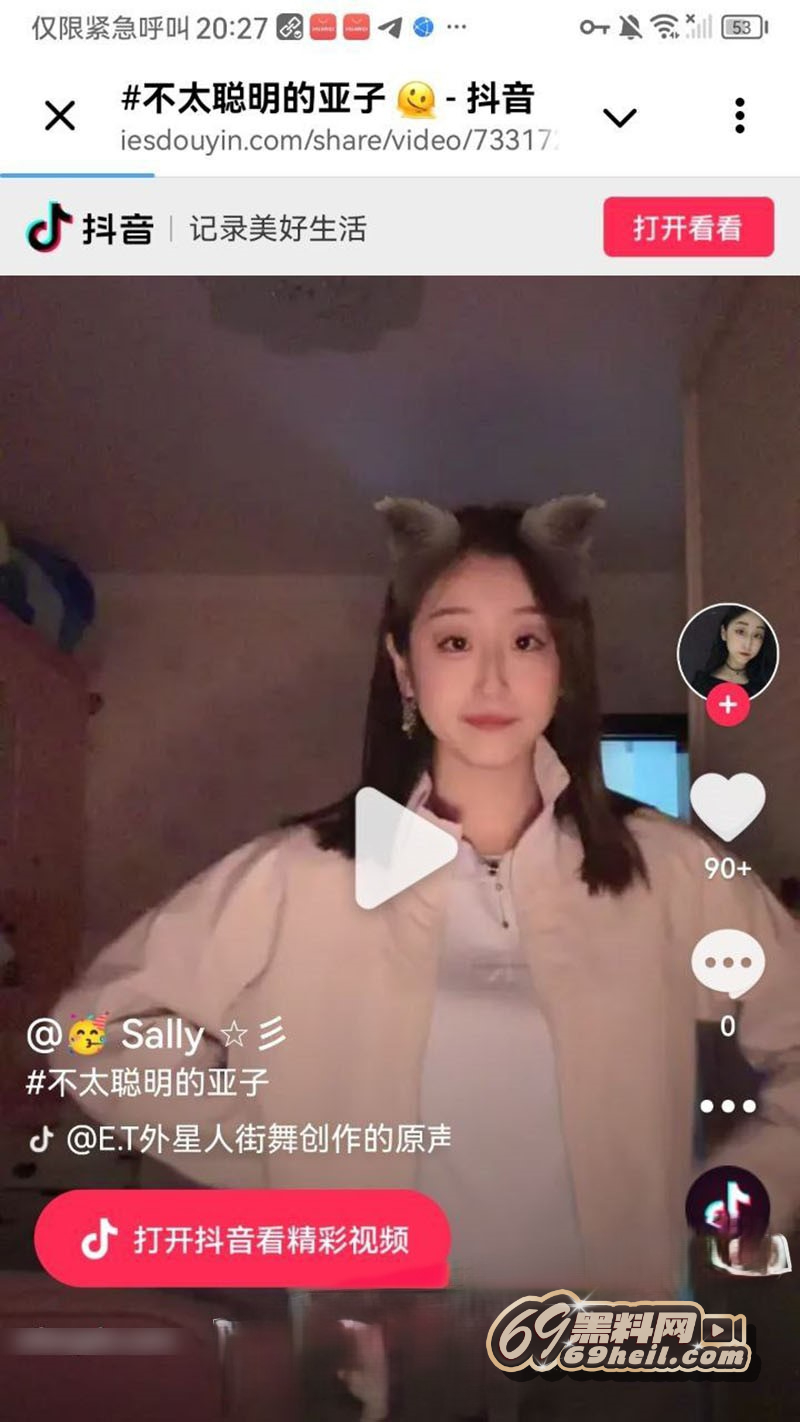
Task: Open the three-dot share options
Action: (x=727, y=1106)
